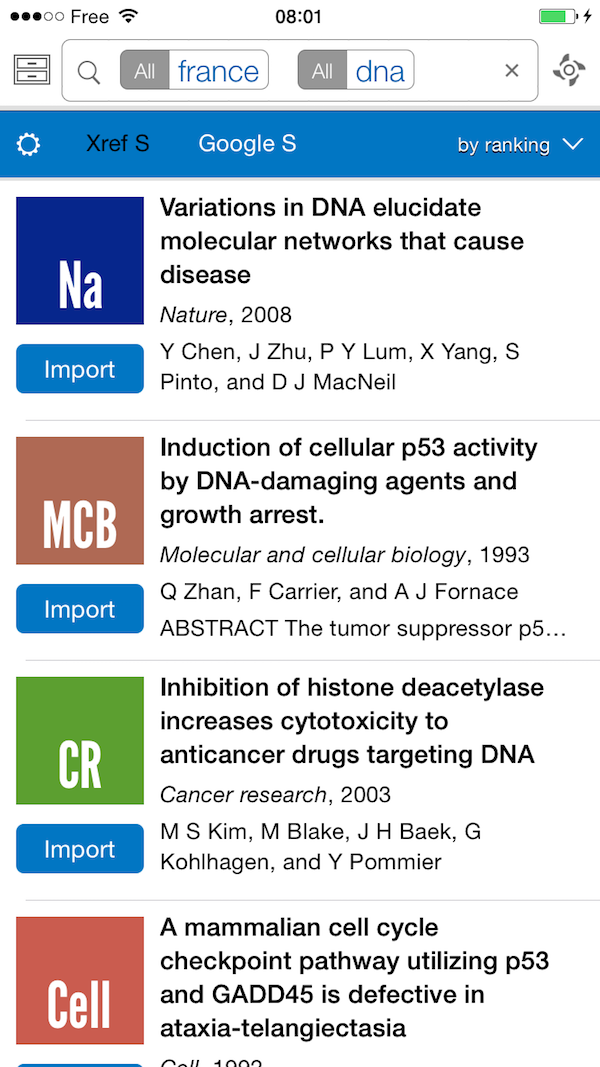Viewport: 600px width, 1067px height.
Task: Switch to Xref S tab
Action: click(117, 144)
